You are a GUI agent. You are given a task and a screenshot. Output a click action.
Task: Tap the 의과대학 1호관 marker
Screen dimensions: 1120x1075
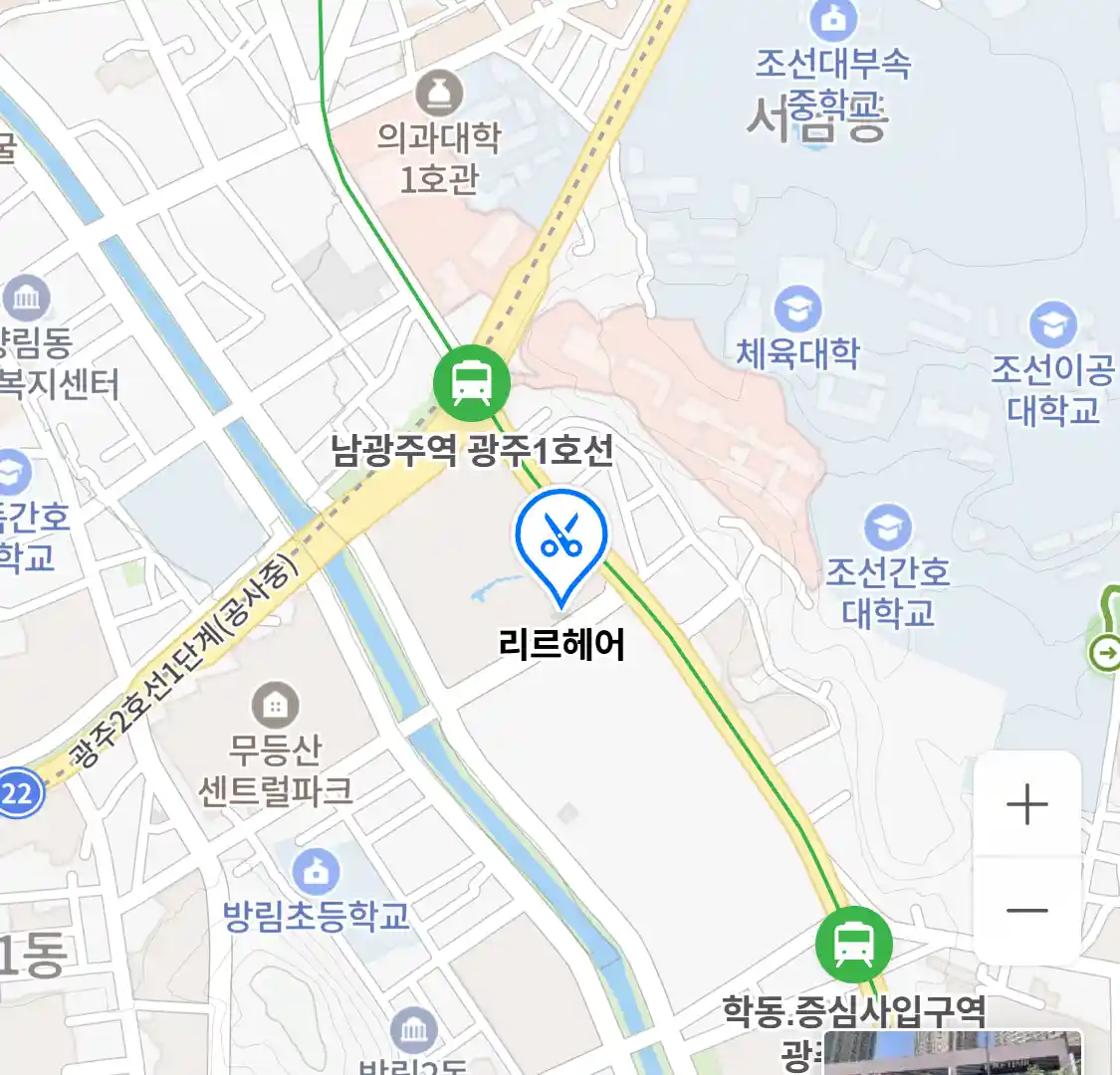(439, 94)
